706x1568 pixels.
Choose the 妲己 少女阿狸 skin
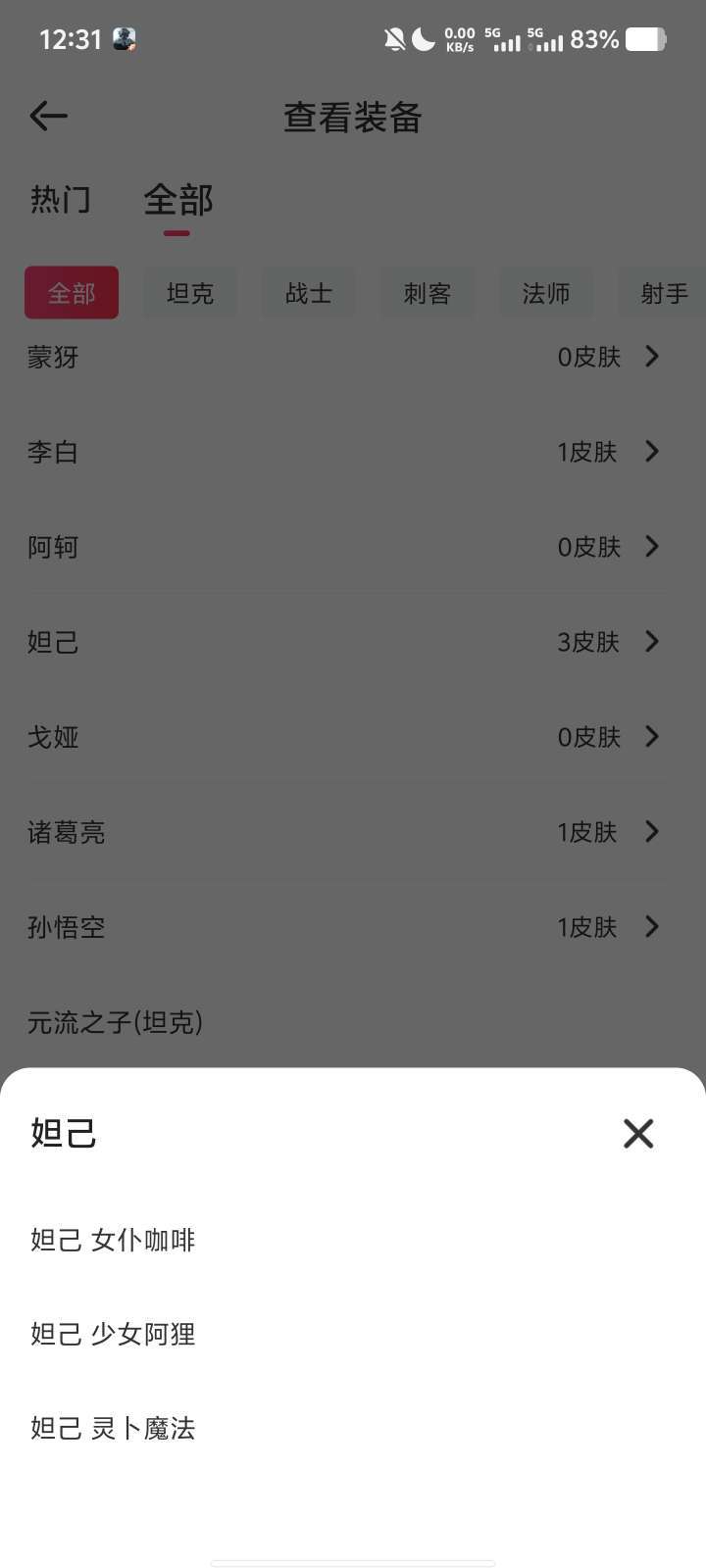click(114, 1335)
